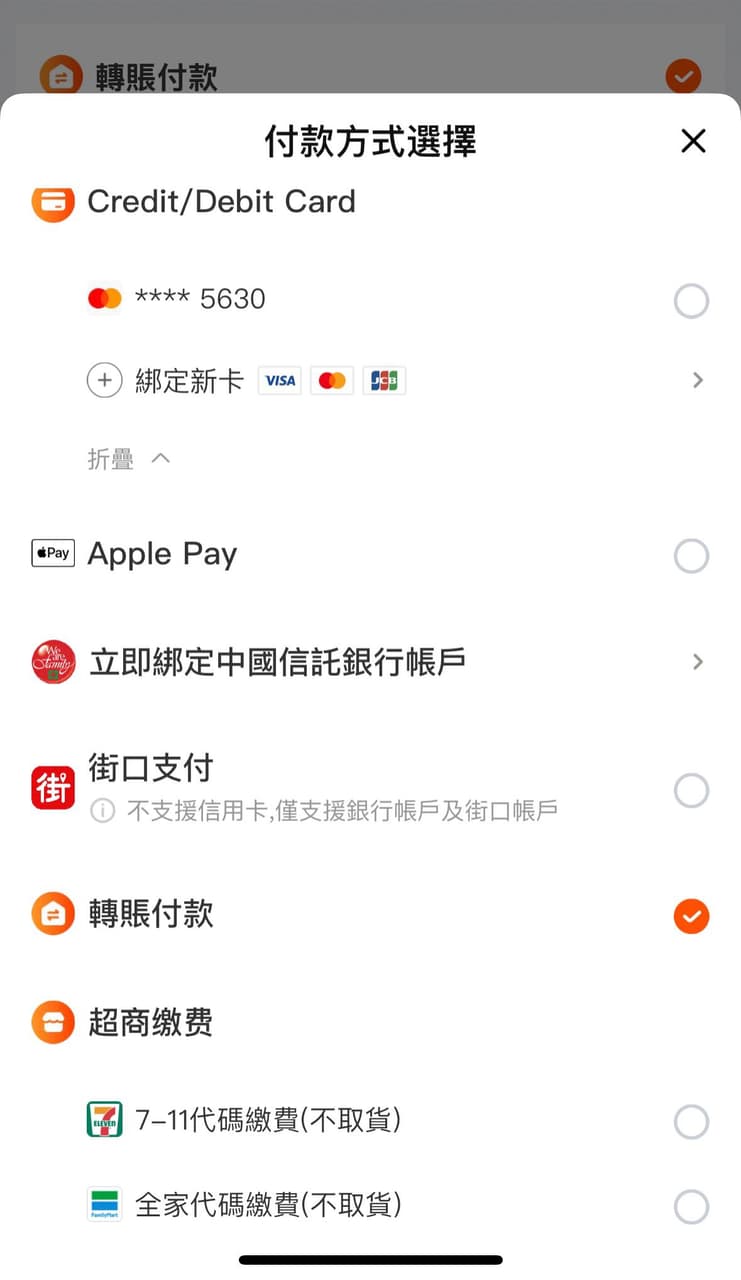Select 全家代碼繳費 payment option
The image size is (741, 1280).
click(x=691, y=1206)
